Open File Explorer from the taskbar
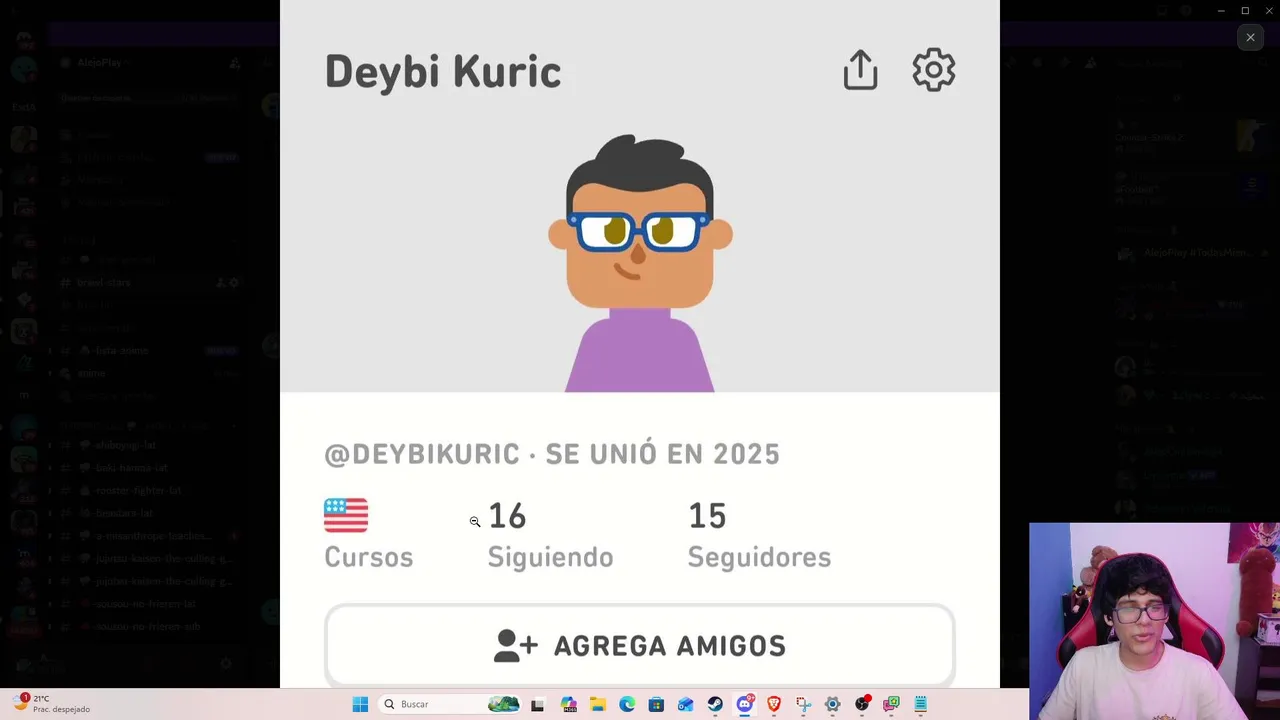 (598, 704)
